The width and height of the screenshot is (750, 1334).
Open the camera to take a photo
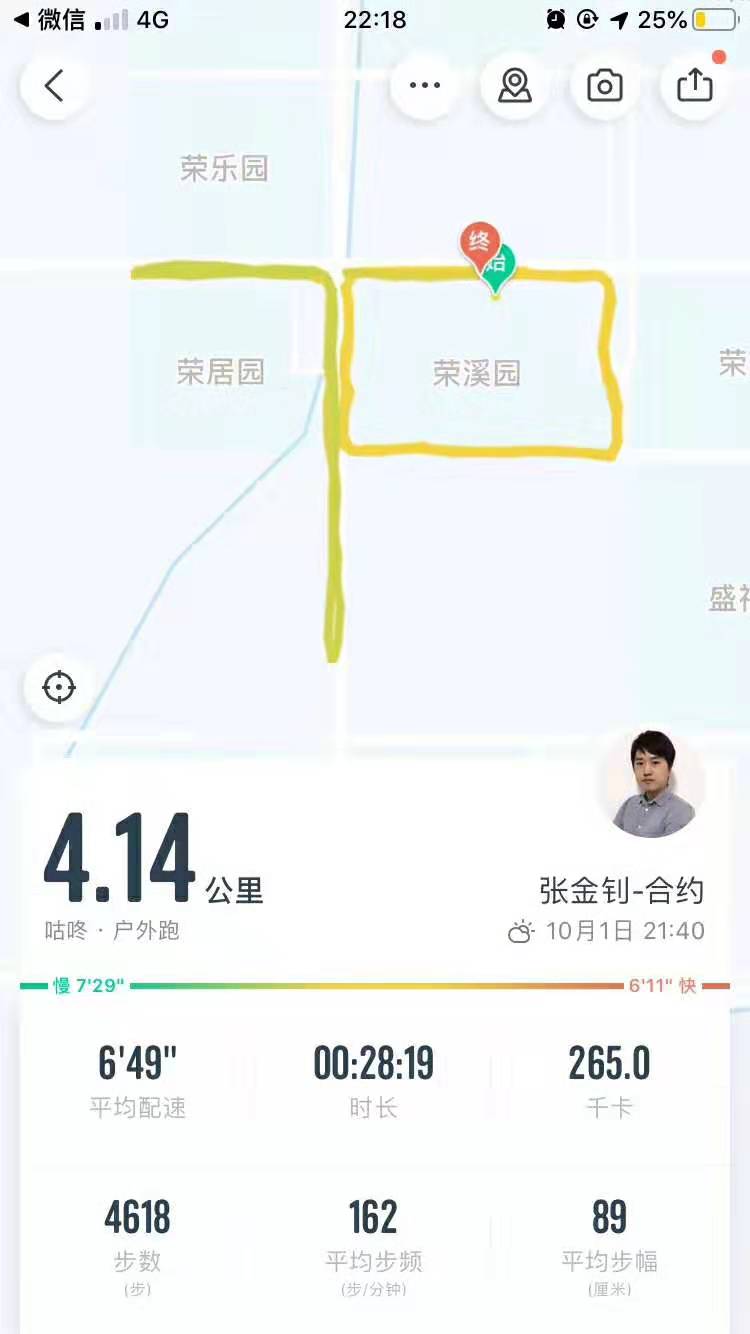click(x=605, y=86)
